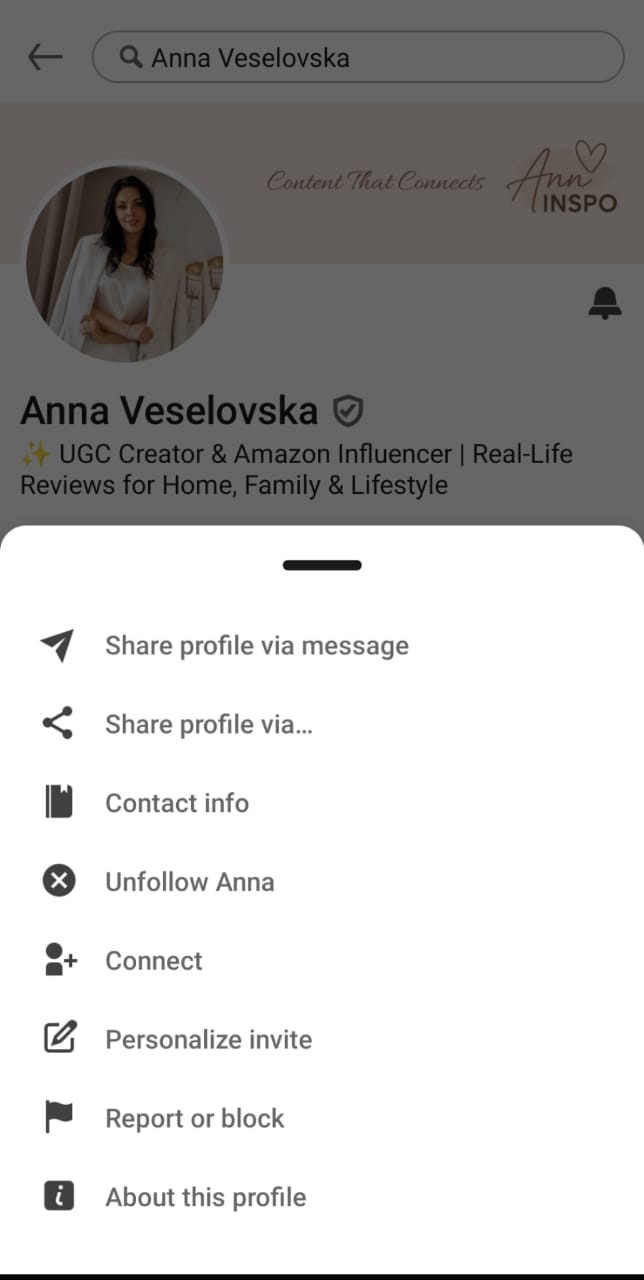Tap Connect to send an invitation
This screenshot has height=1280, width=644.
pos(154,961)
